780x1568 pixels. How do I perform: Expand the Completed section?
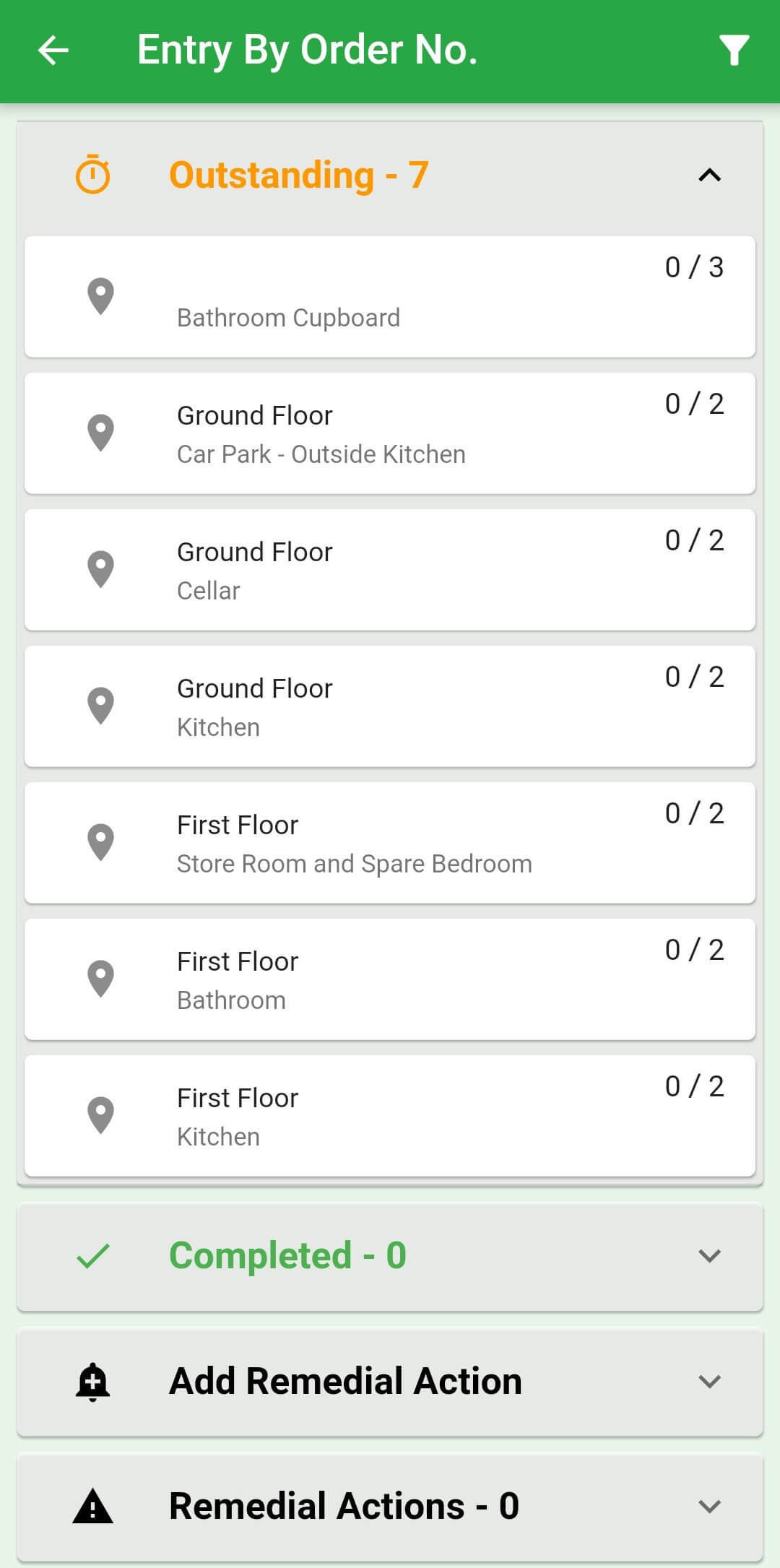(390, 1256)
